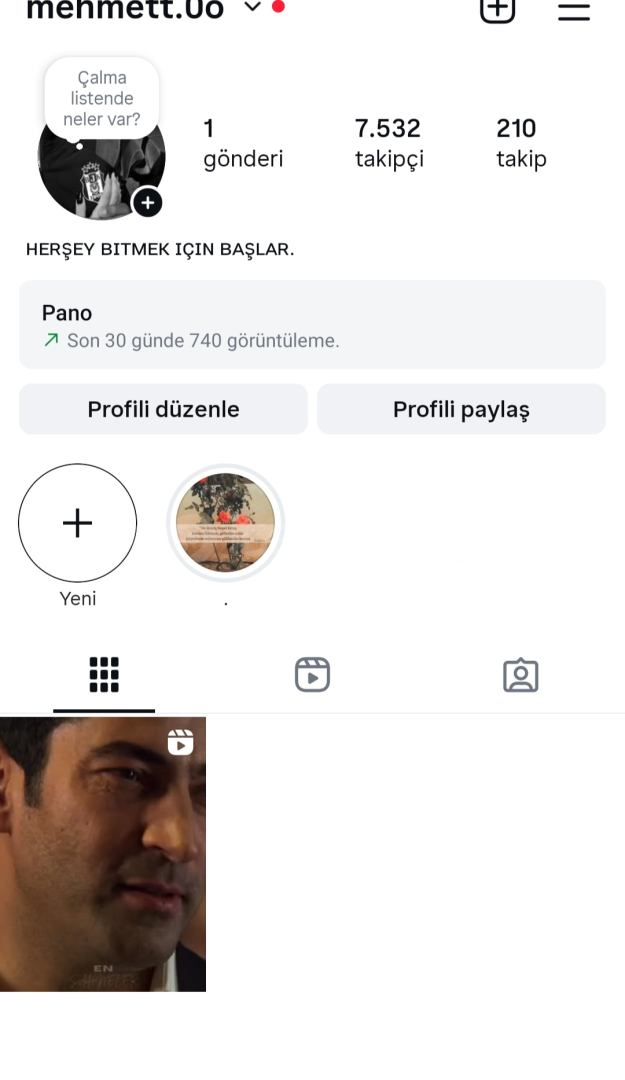Viewport: 625px width, 1080px height.
Task: Open the highlight with the flower photo
Action: pyautogui.click(x=225, y=523)
